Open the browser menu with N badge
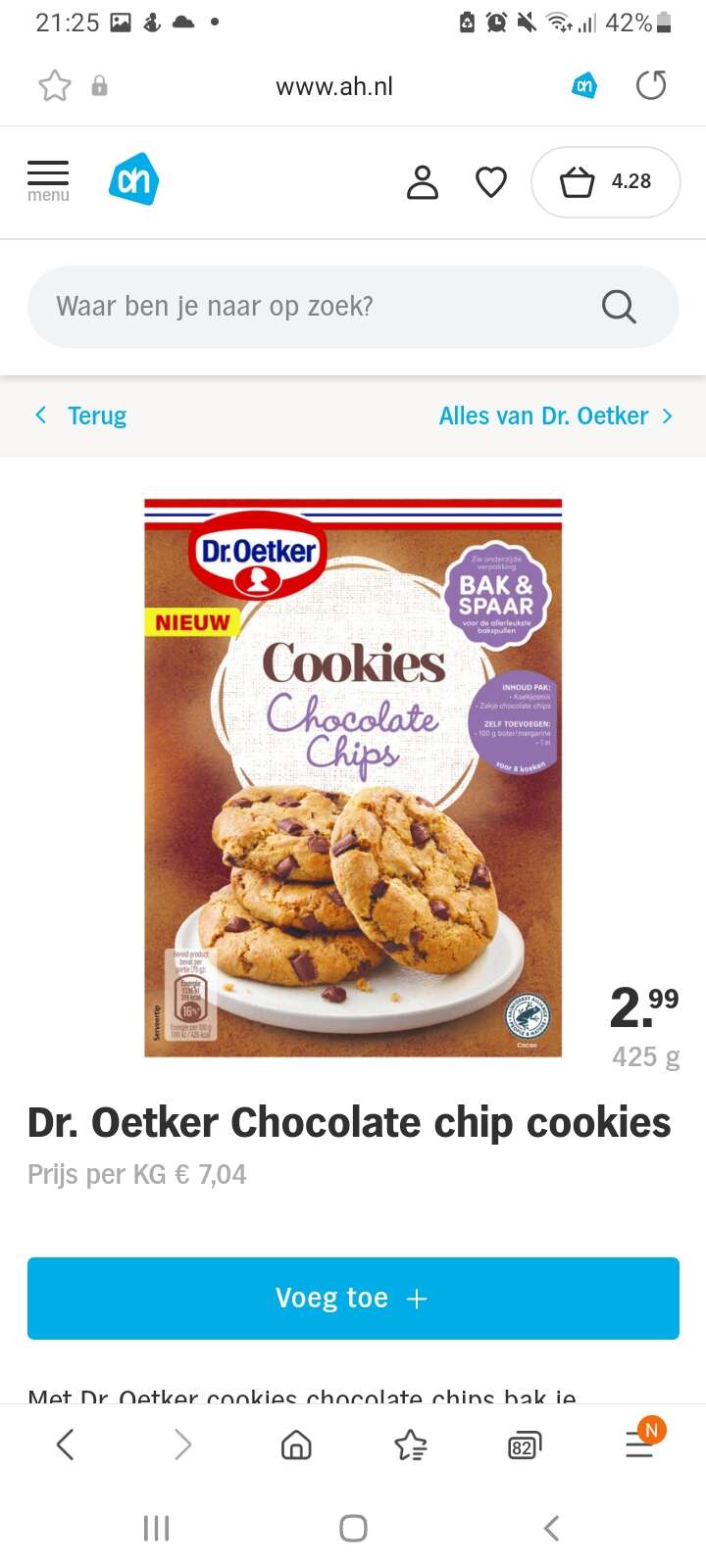 pos(642,1442)
